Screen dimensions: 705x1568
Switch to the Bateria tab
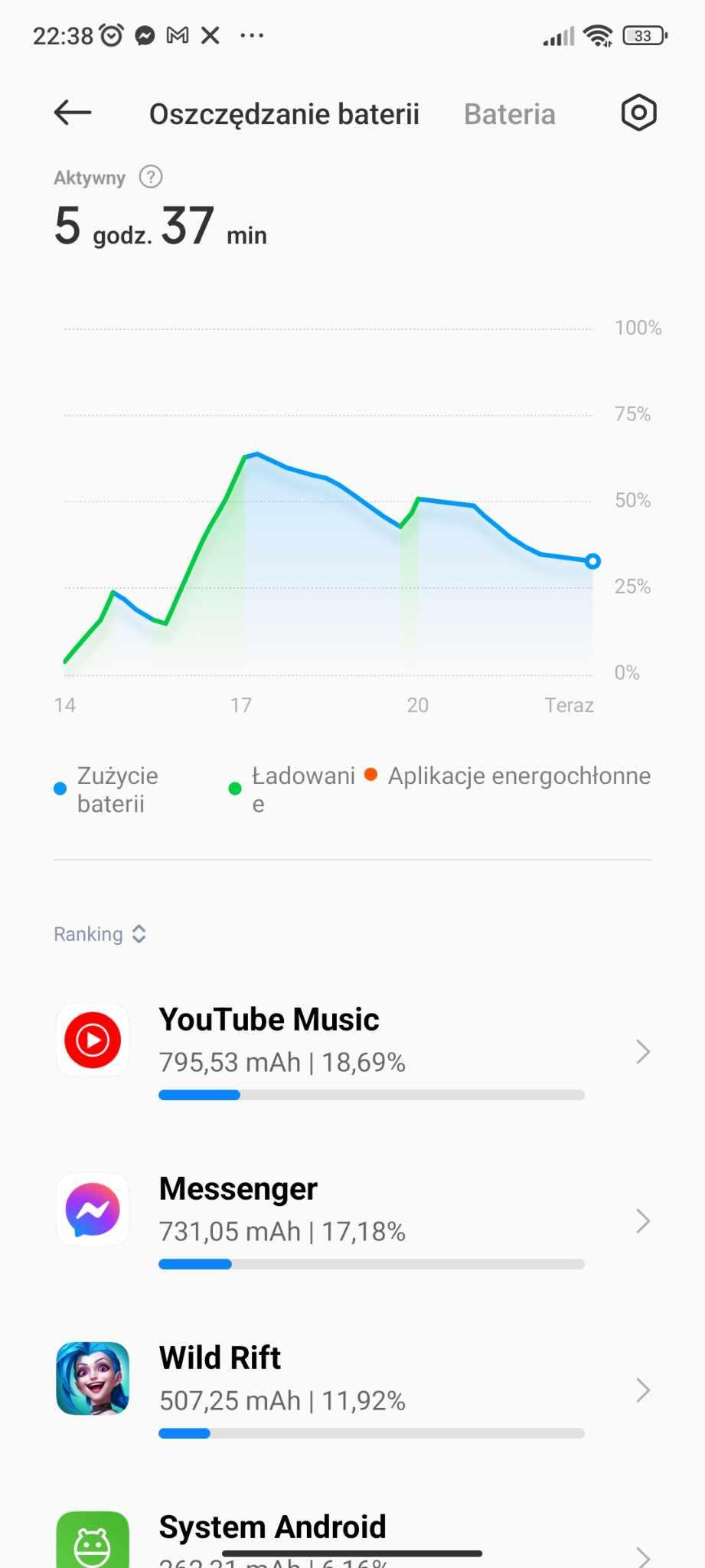click(x=509, y=114)
